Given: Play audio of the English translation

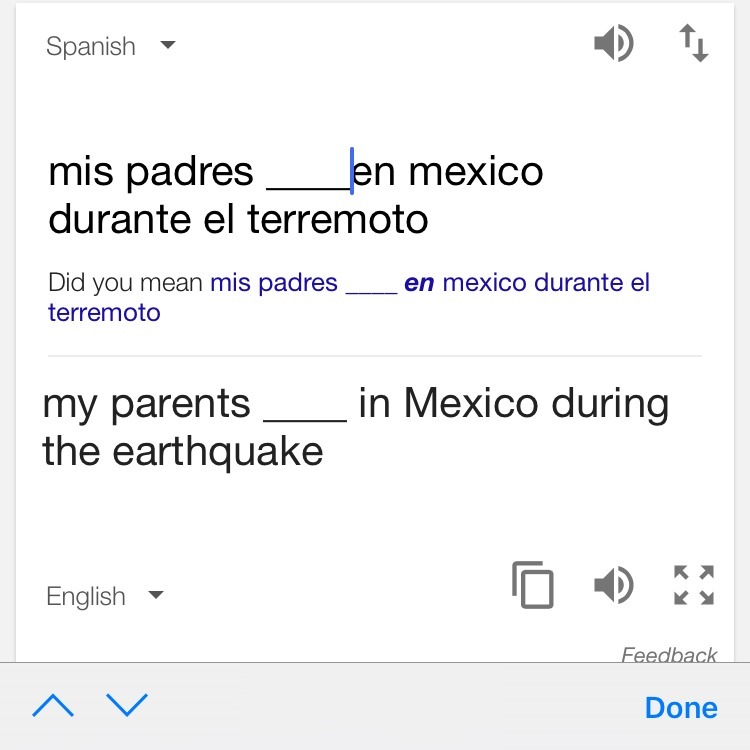Looking at the screenshot, I should coord(613,585).
